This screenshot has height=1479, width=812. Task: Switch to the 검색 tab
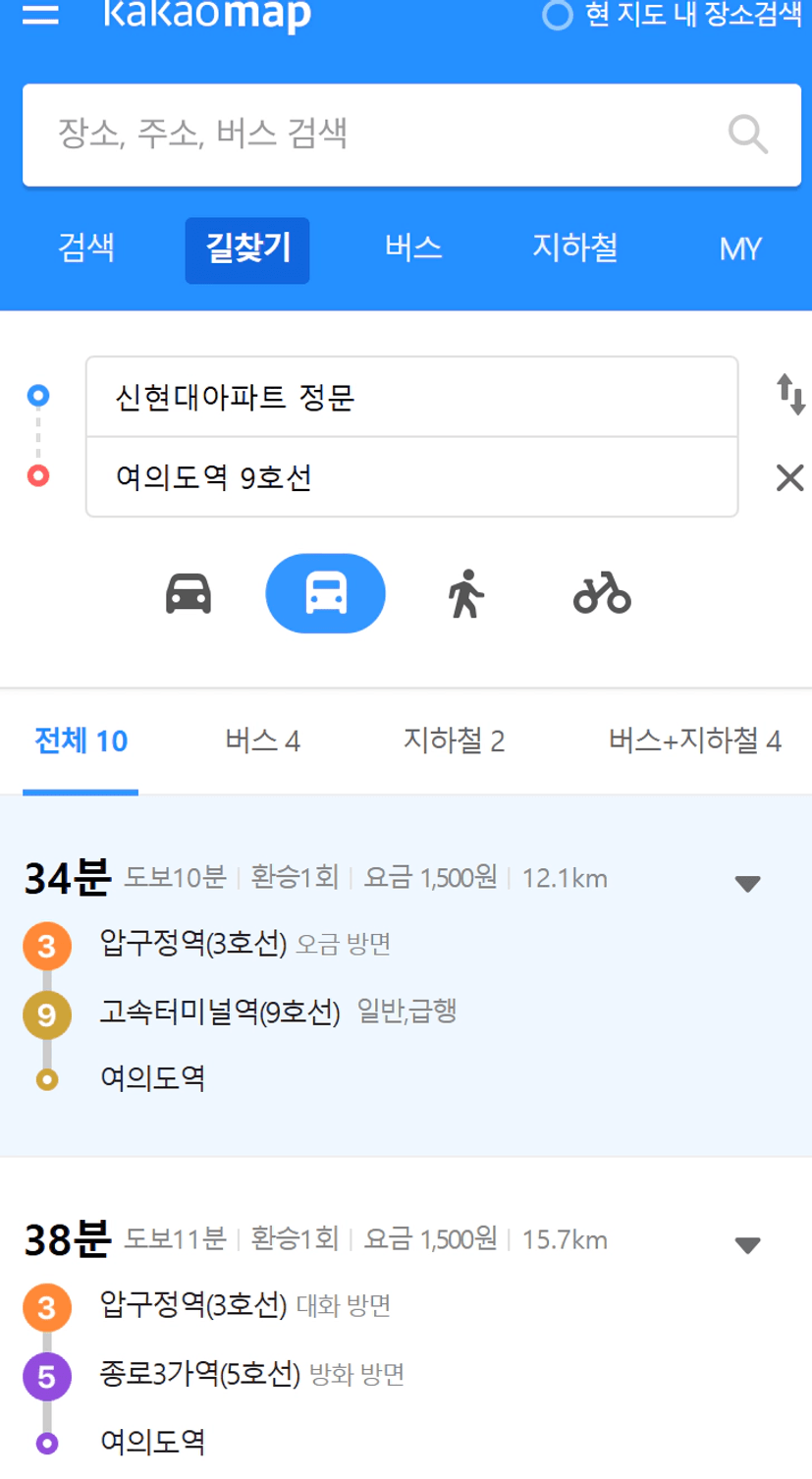tap(86, 248)
